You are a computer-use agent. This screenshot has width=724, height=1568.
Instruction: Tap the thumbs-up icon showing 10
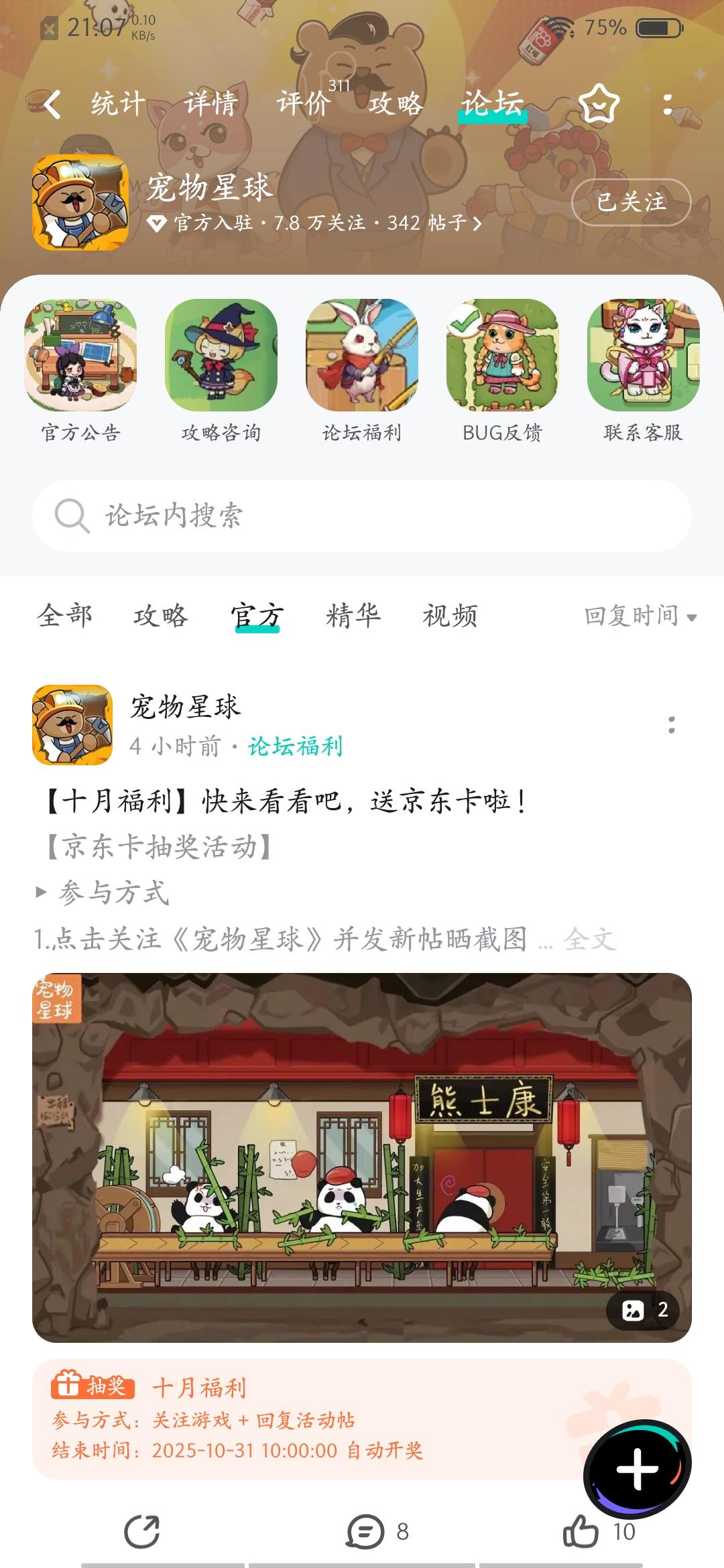[x=585, y=1530]
